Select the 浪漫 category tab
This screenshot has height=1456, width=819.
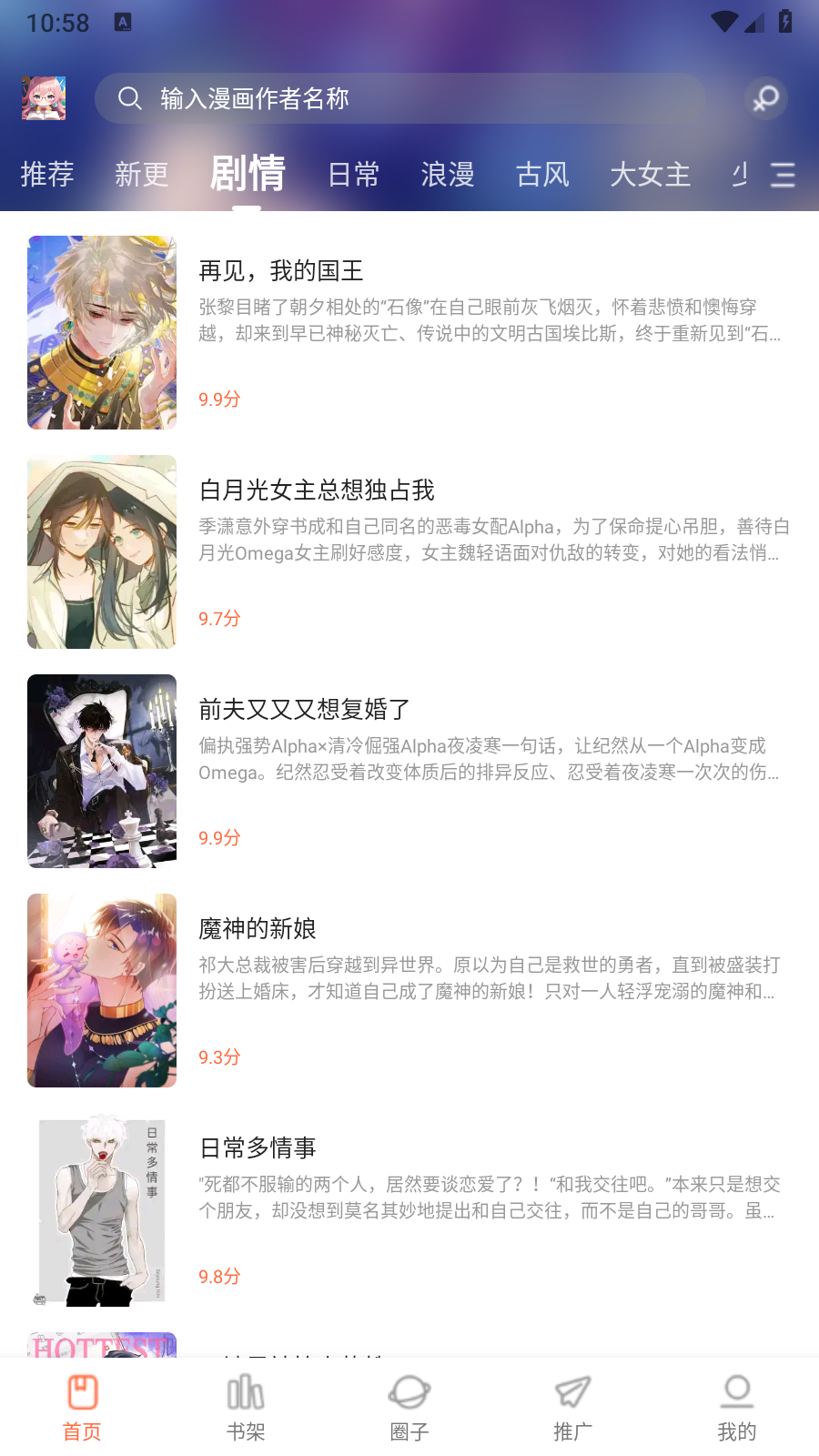[x=447, y=175]
